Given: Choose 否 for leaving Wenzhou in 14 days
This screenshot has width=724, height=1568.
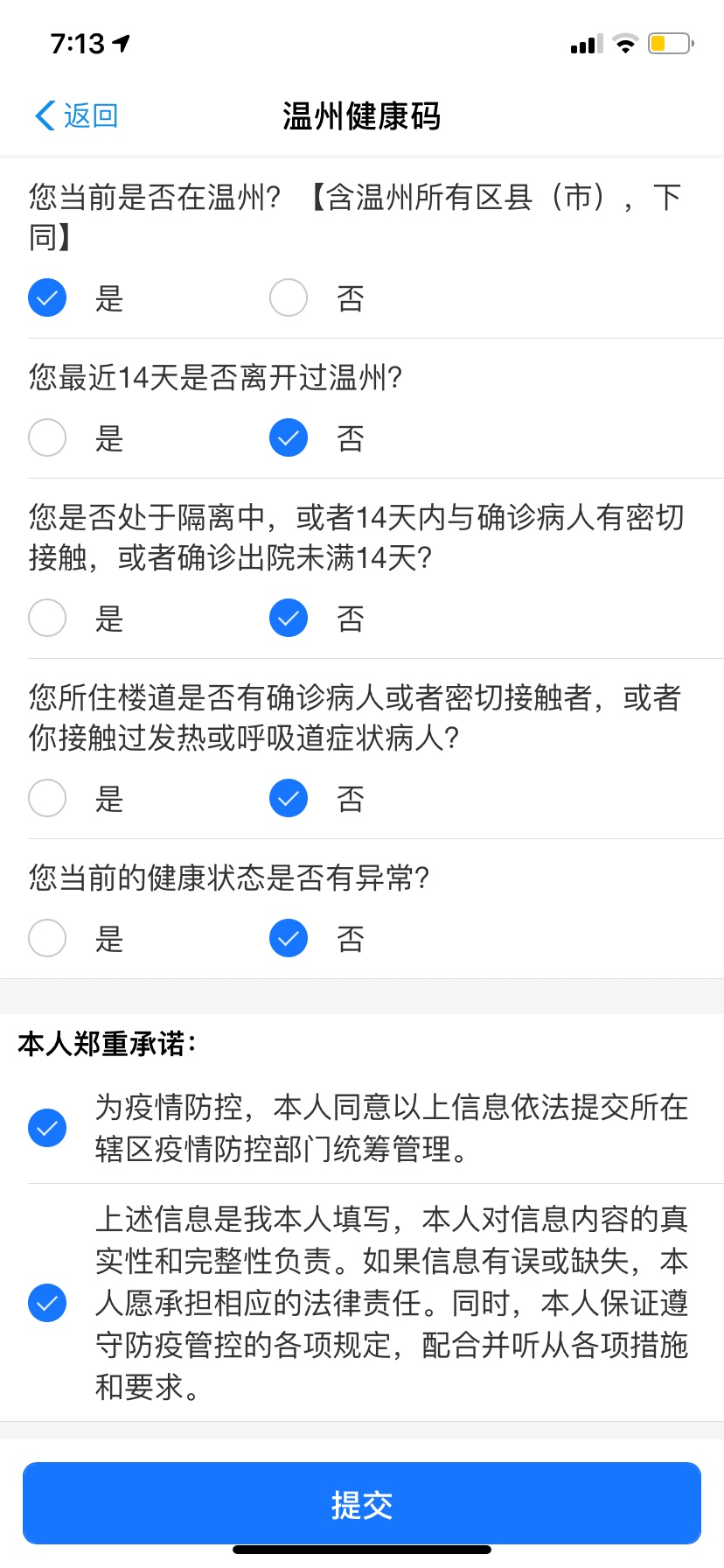Looking at the screenshot, I should point(289,437).
